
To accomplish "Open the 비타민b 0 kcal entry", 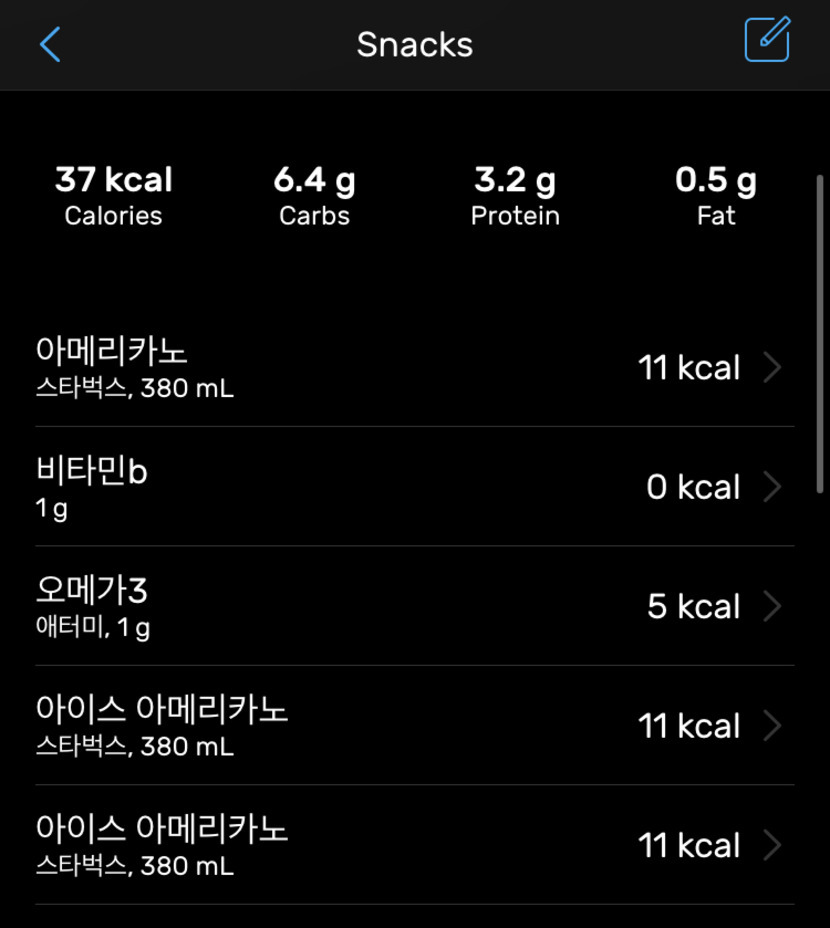I will pyautogui.click(x=414, y=486).
